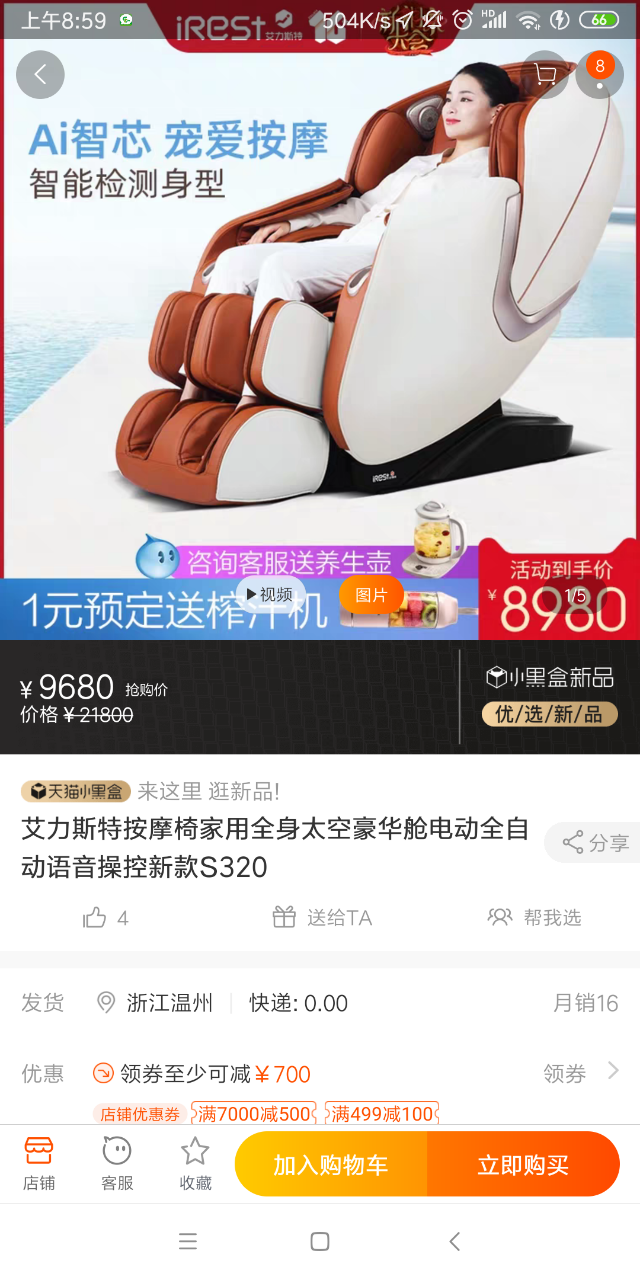Switch to the 视频 media tab
Screen dimensions: 640x1280
pyautogui.click(x=270, y=594)
